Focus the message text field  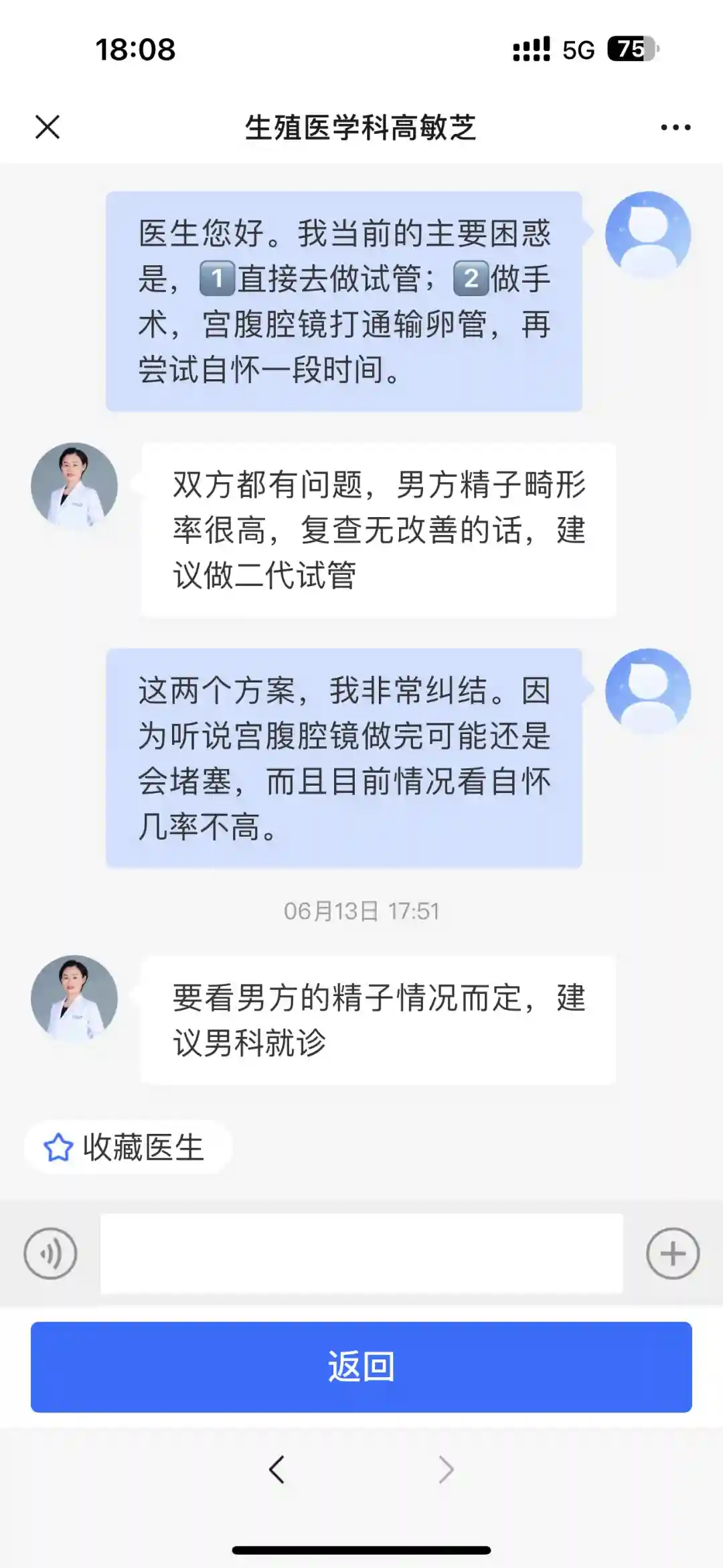click(x=361, y=1253)
